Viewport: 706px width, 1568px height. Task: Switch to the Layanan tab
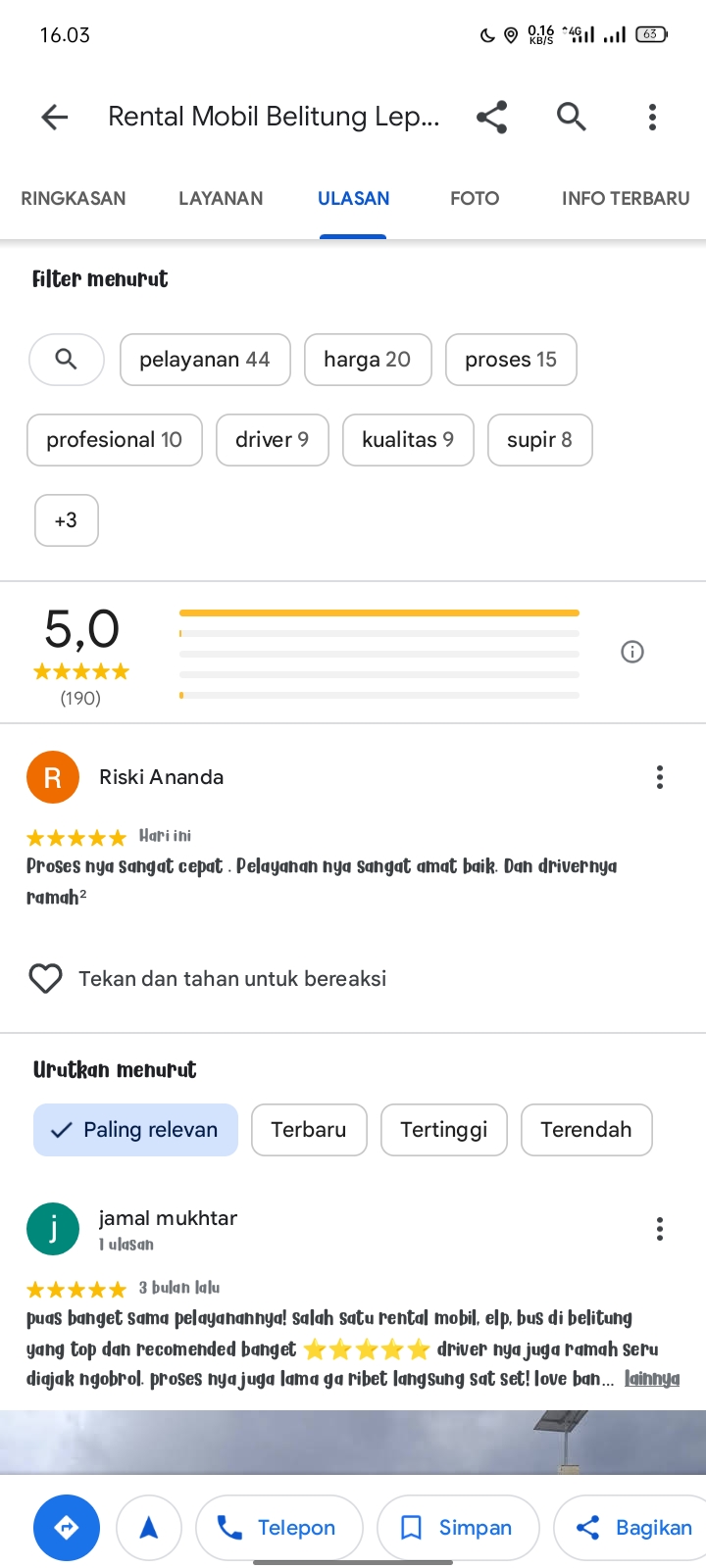click(x=221, y=198)
